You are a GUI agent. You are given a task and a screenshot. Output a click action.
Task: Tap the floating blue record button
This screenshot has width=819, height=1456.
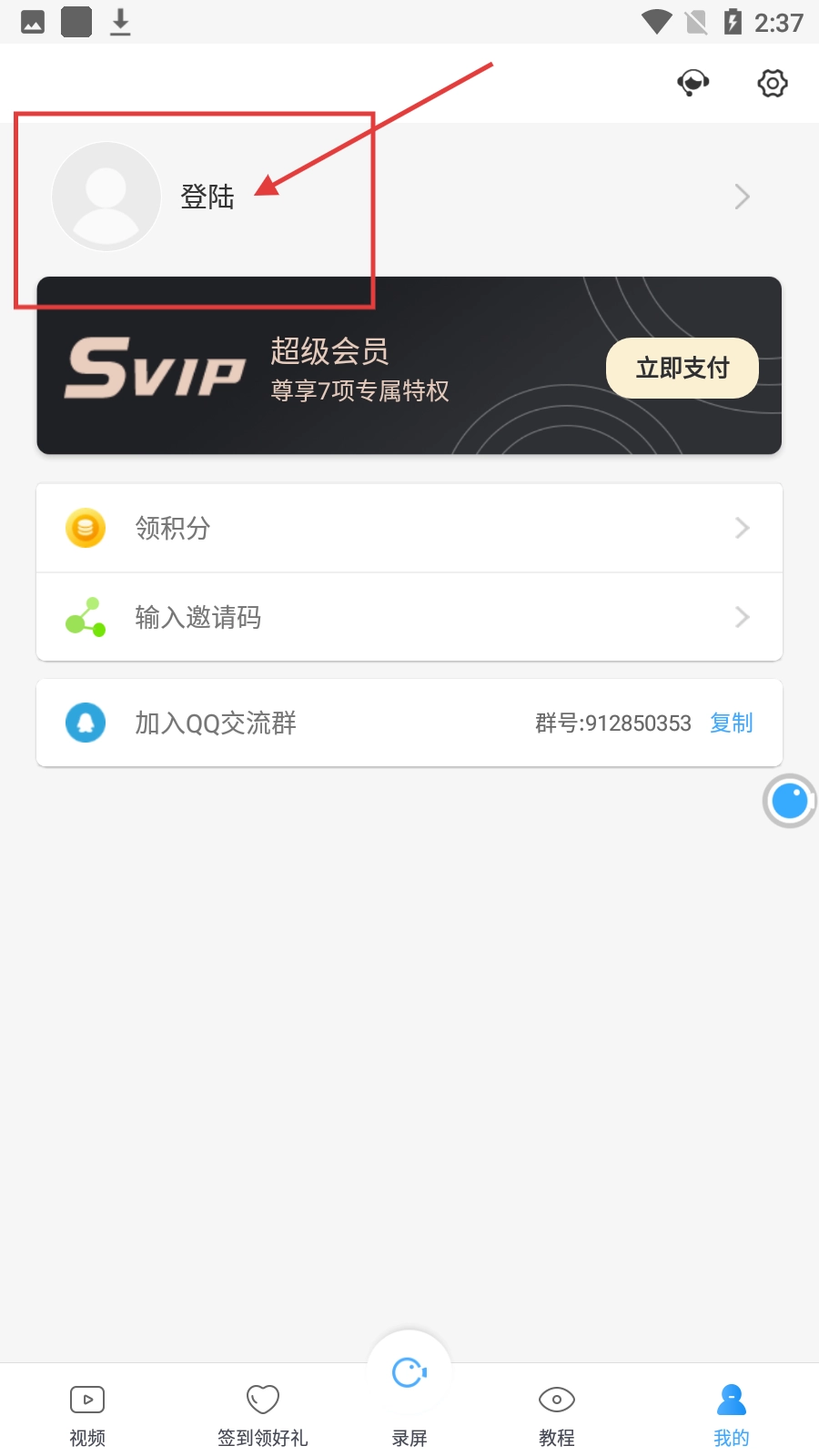click(x=789, y=801)
